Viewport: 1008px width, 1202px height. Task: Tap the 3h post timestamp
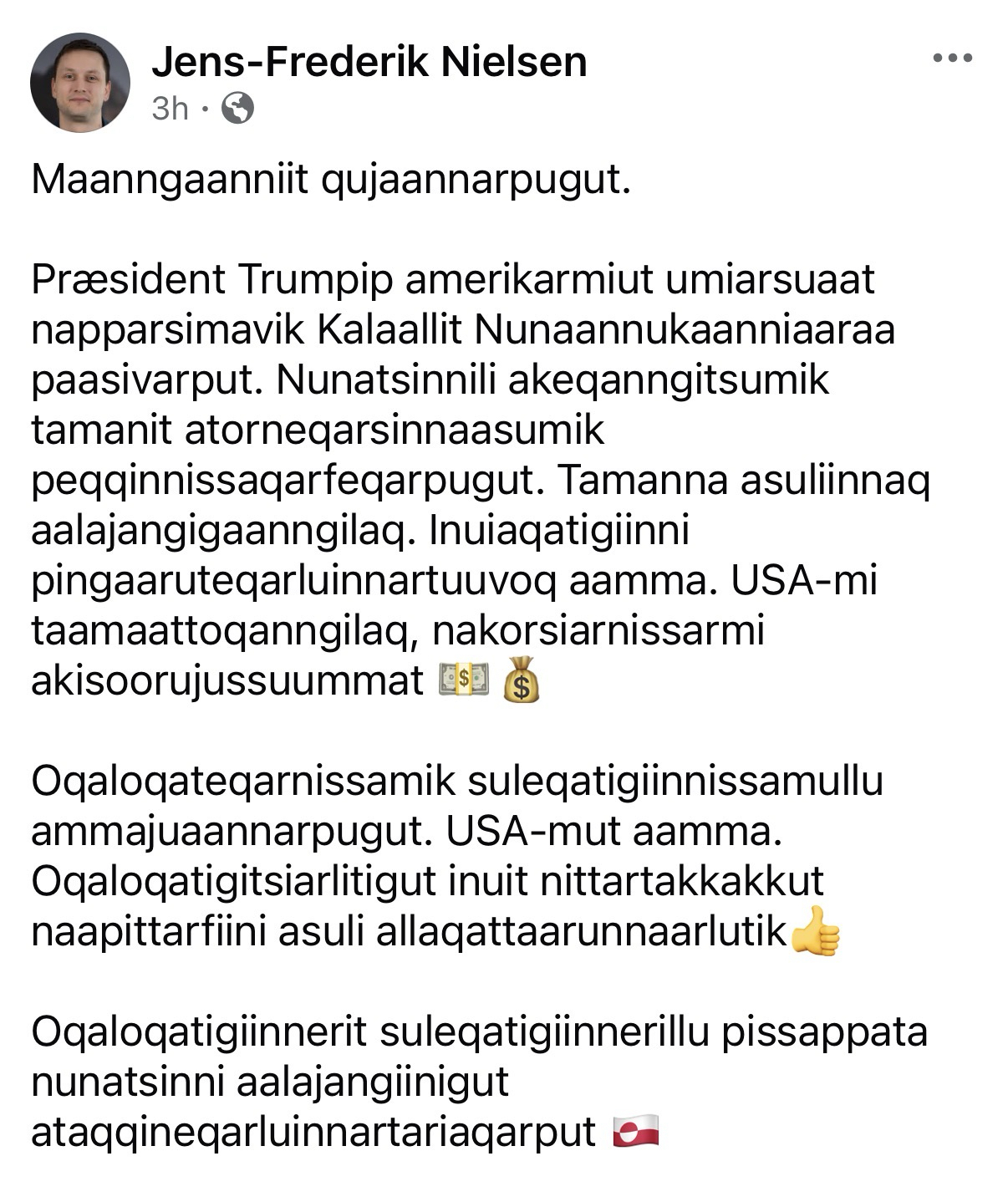(x=170, y=109)
